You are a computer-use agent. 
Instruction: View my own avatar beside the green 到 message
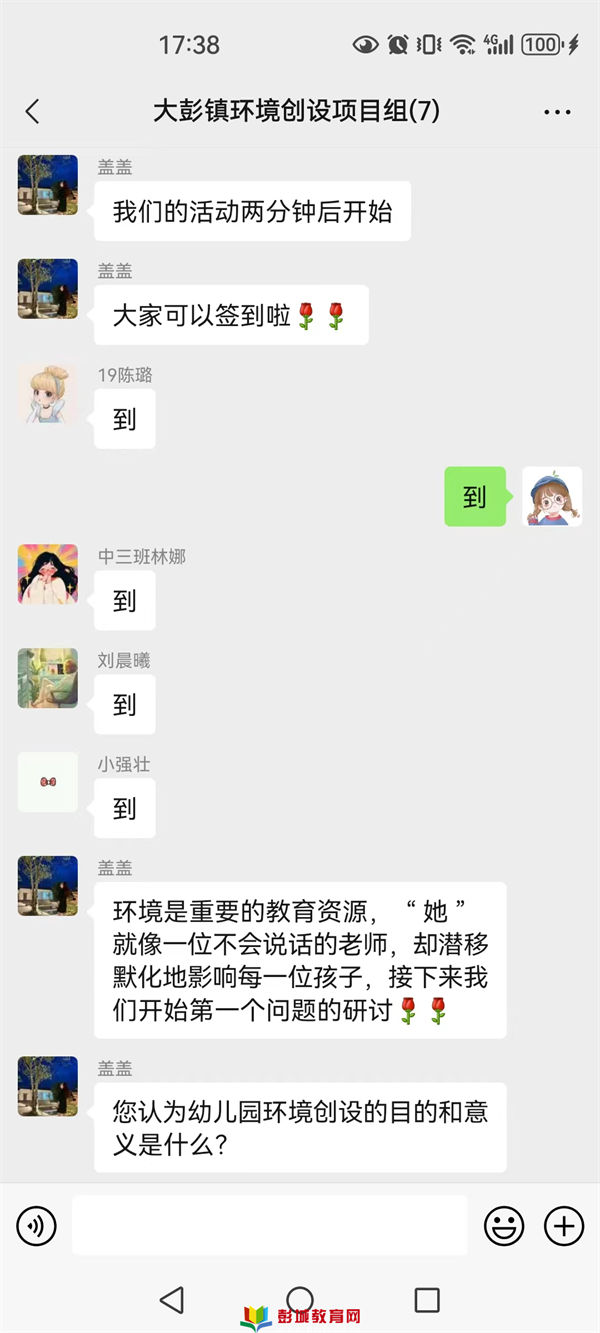pos(552,496)
